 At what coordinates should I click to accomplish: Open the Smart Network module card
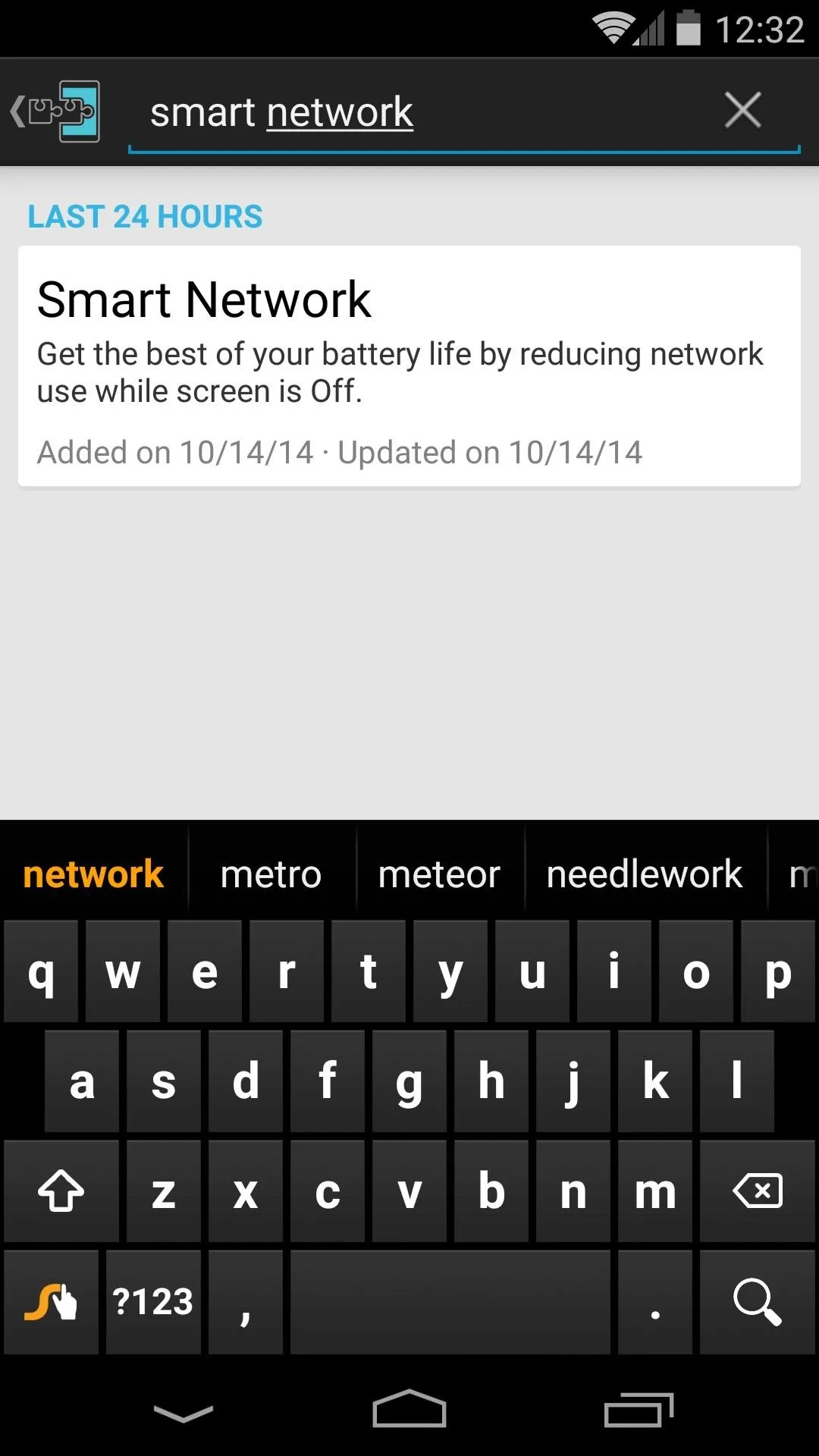(409, 366)
